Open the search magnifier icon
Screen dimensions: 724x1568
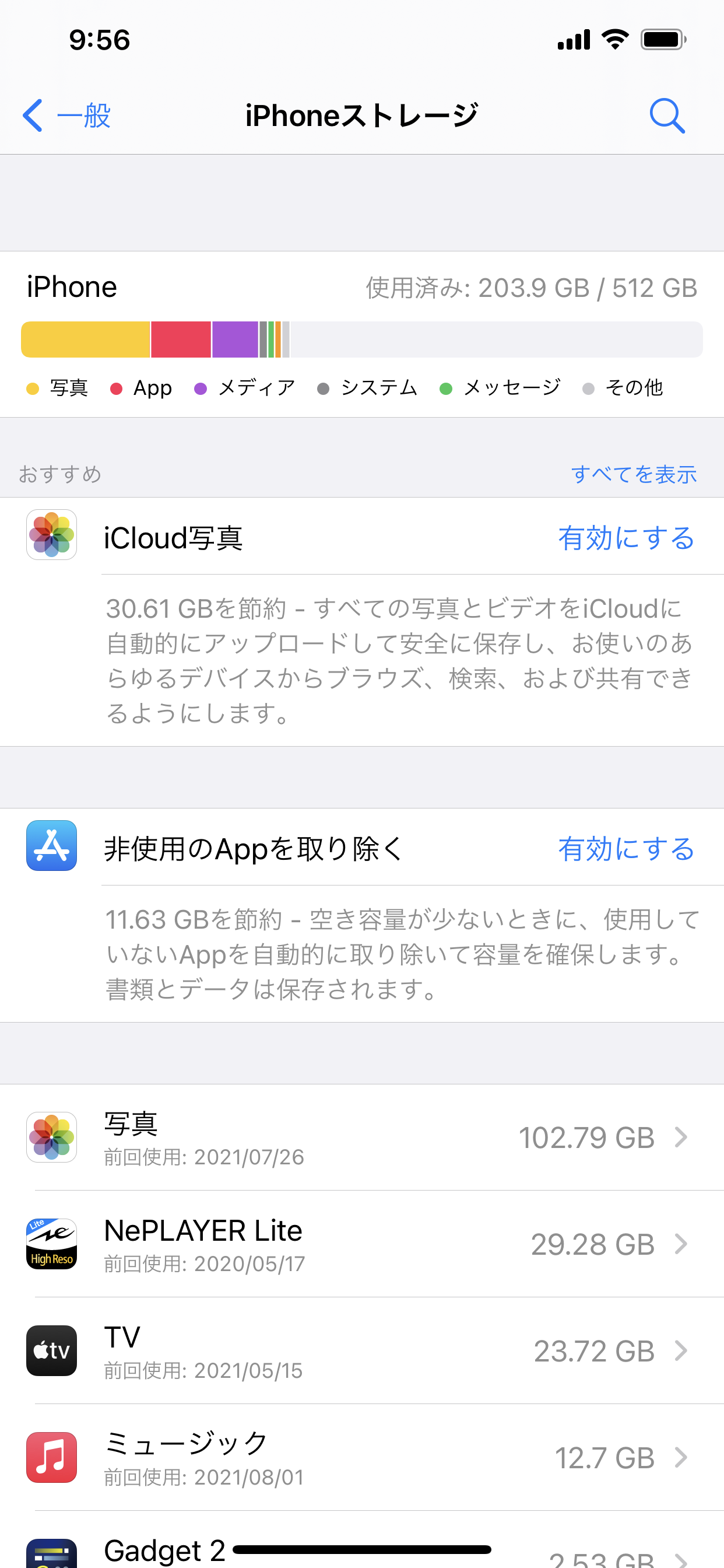[x=667, y=116]
